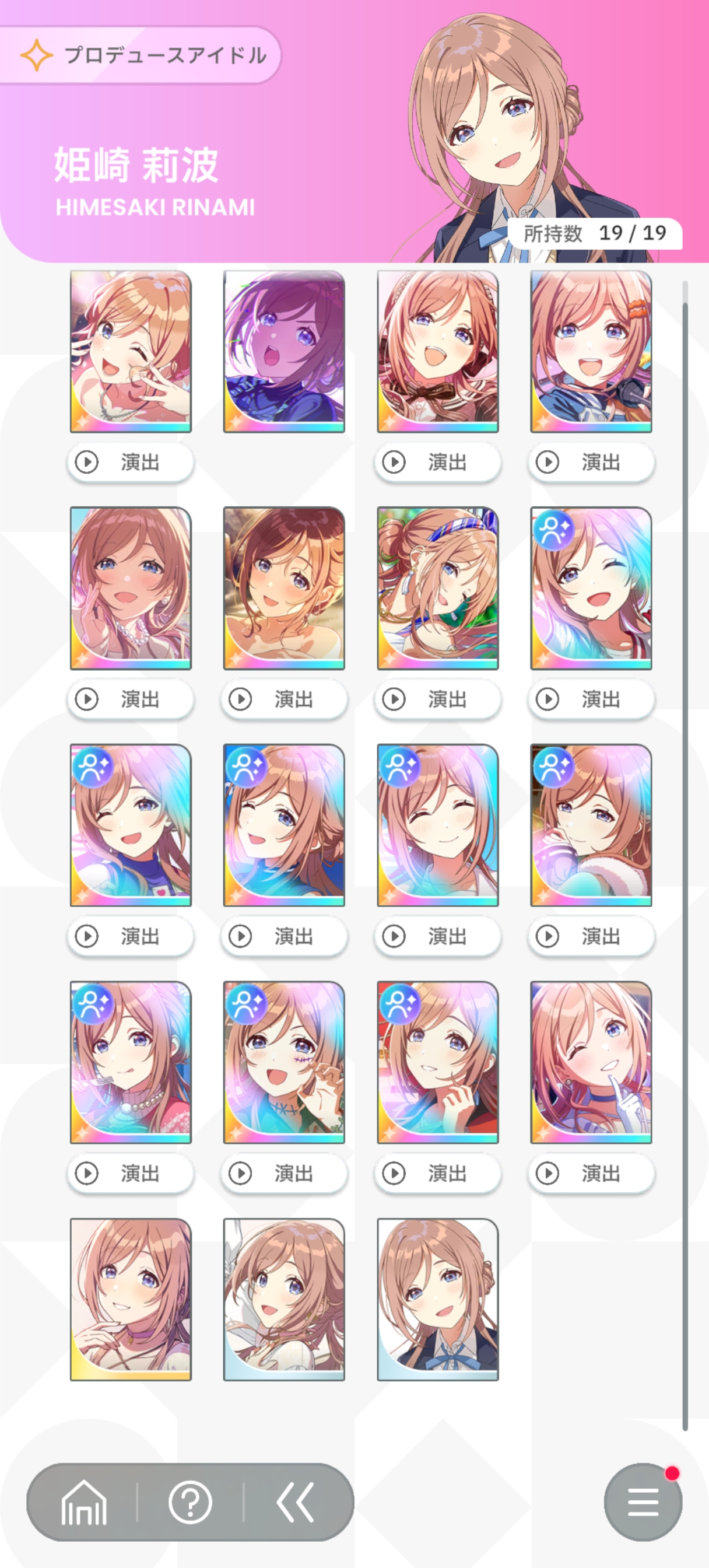The width and height of the screenshot is (709, 1568).
Task: Open the card with stitched cheek makeup
Action: 283,1062
